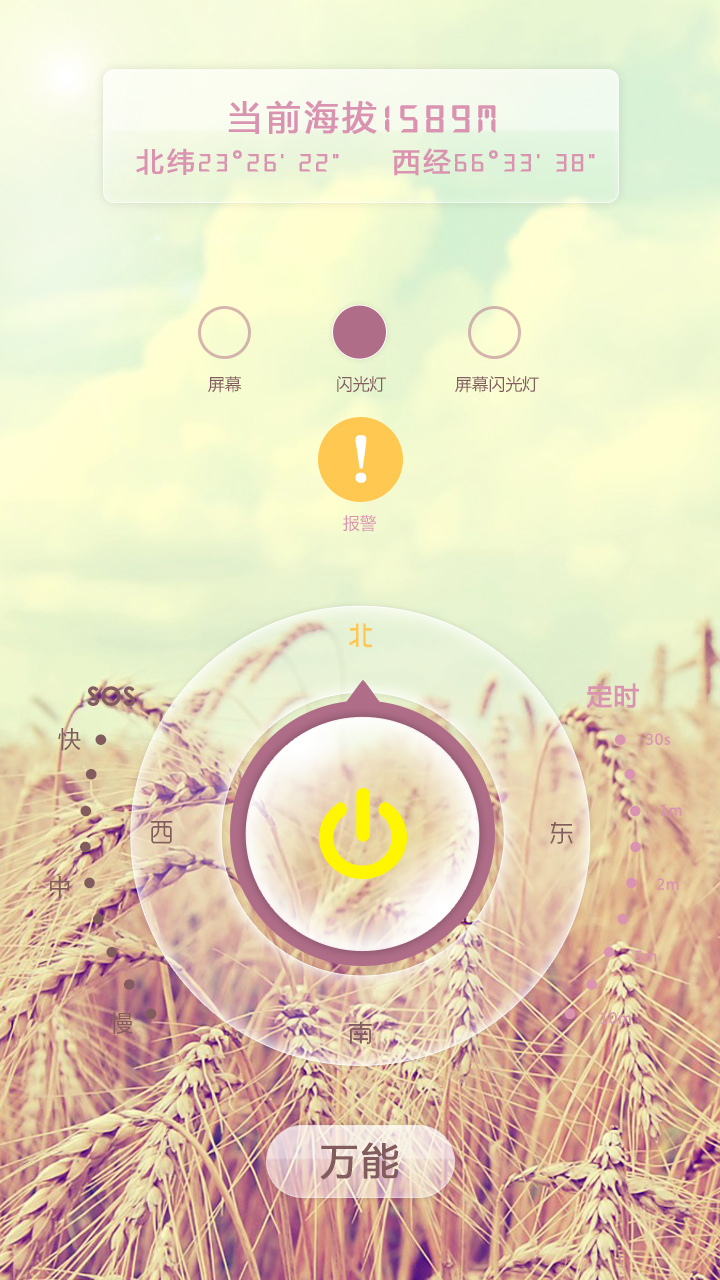Set SOS speed to 慢
Screen dimensions: 720x1280
(150, 1014)
